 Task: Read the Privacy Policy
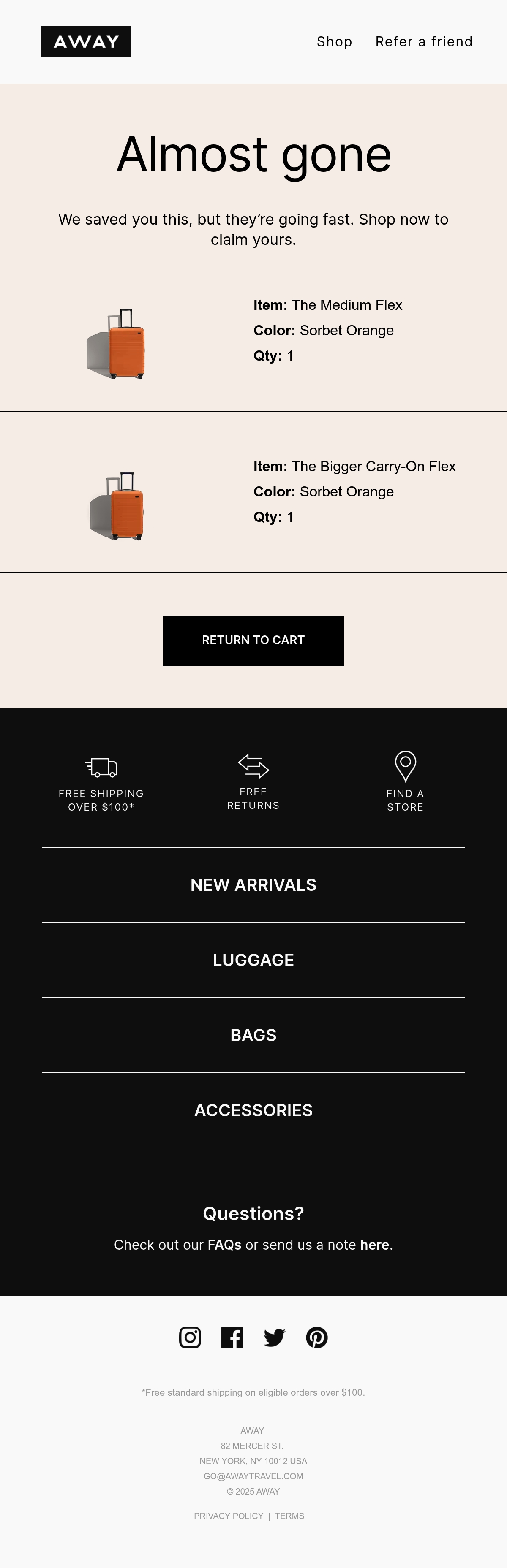[229, 1516]
